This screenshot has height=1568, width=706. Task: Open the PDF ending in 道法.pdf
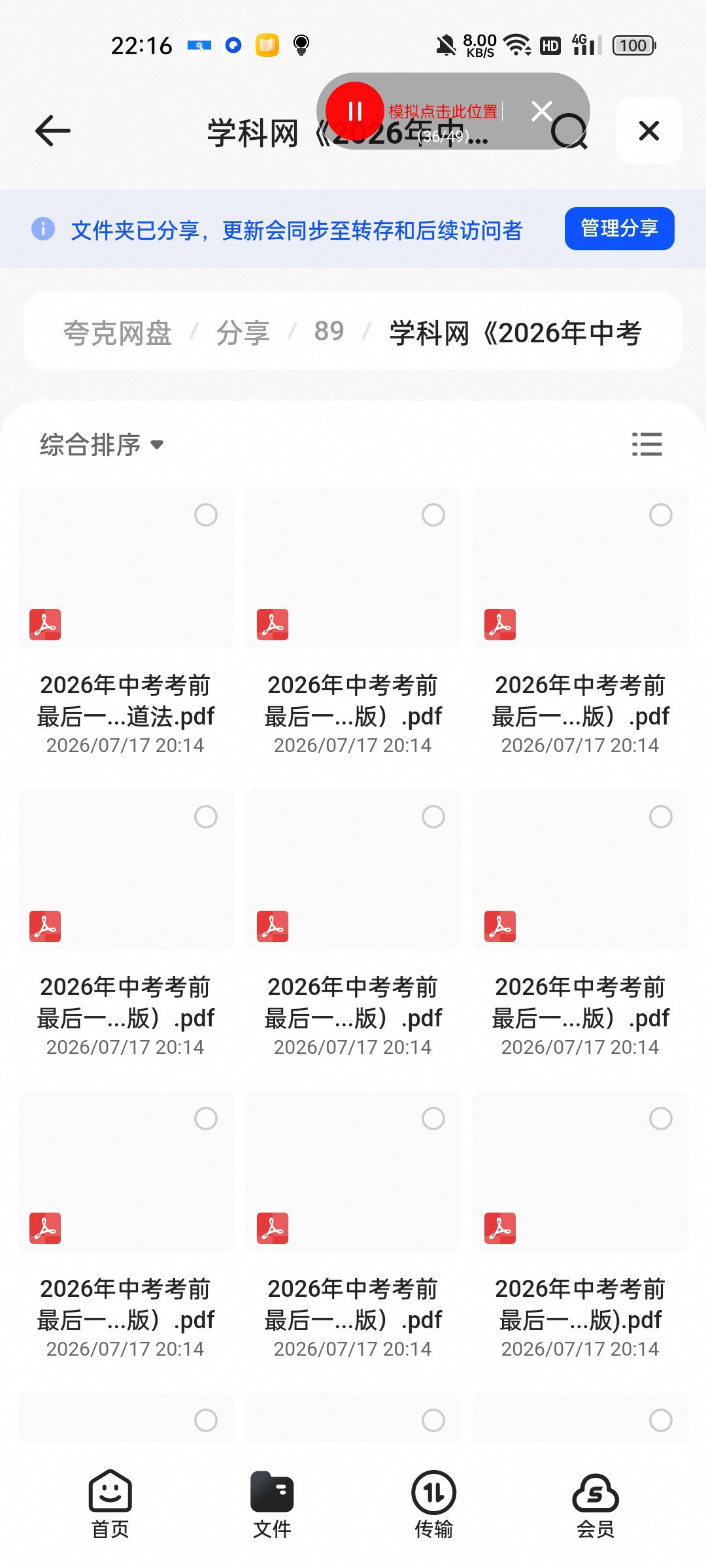pyautogui.click(x=125, y=621)
